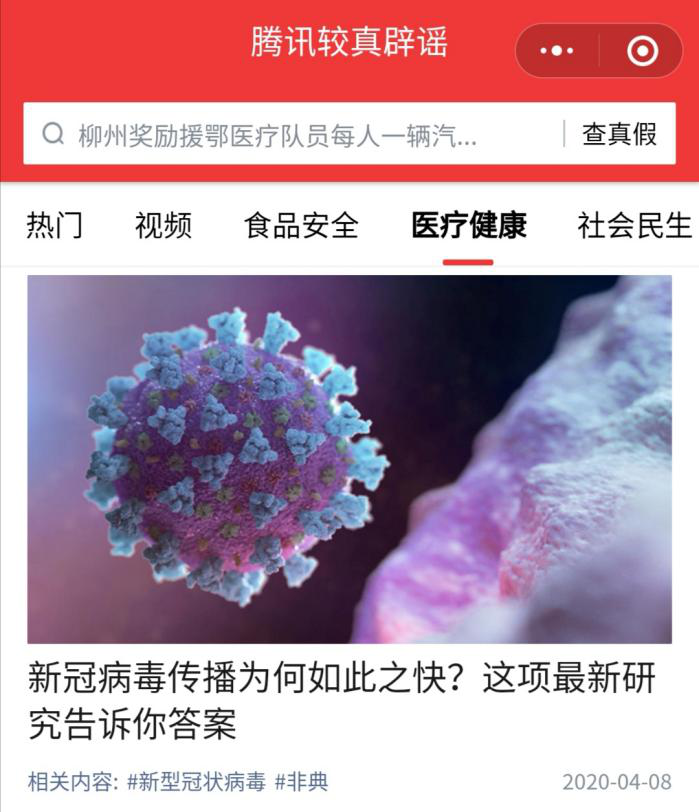Viewport: 699px width, 812px height.
Task: Open the #新型冠状病毒 tag
Action: click(x=198, y=782)
